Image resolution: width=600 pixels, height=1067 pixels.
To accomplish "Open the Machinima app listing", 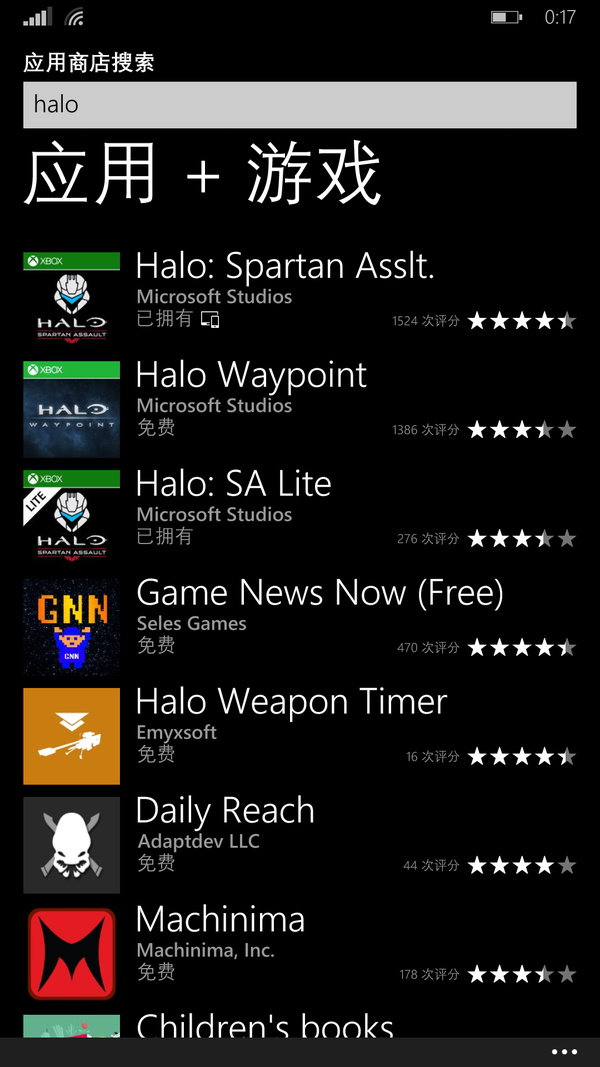I will pyautogui.click(x=220, y=920).
